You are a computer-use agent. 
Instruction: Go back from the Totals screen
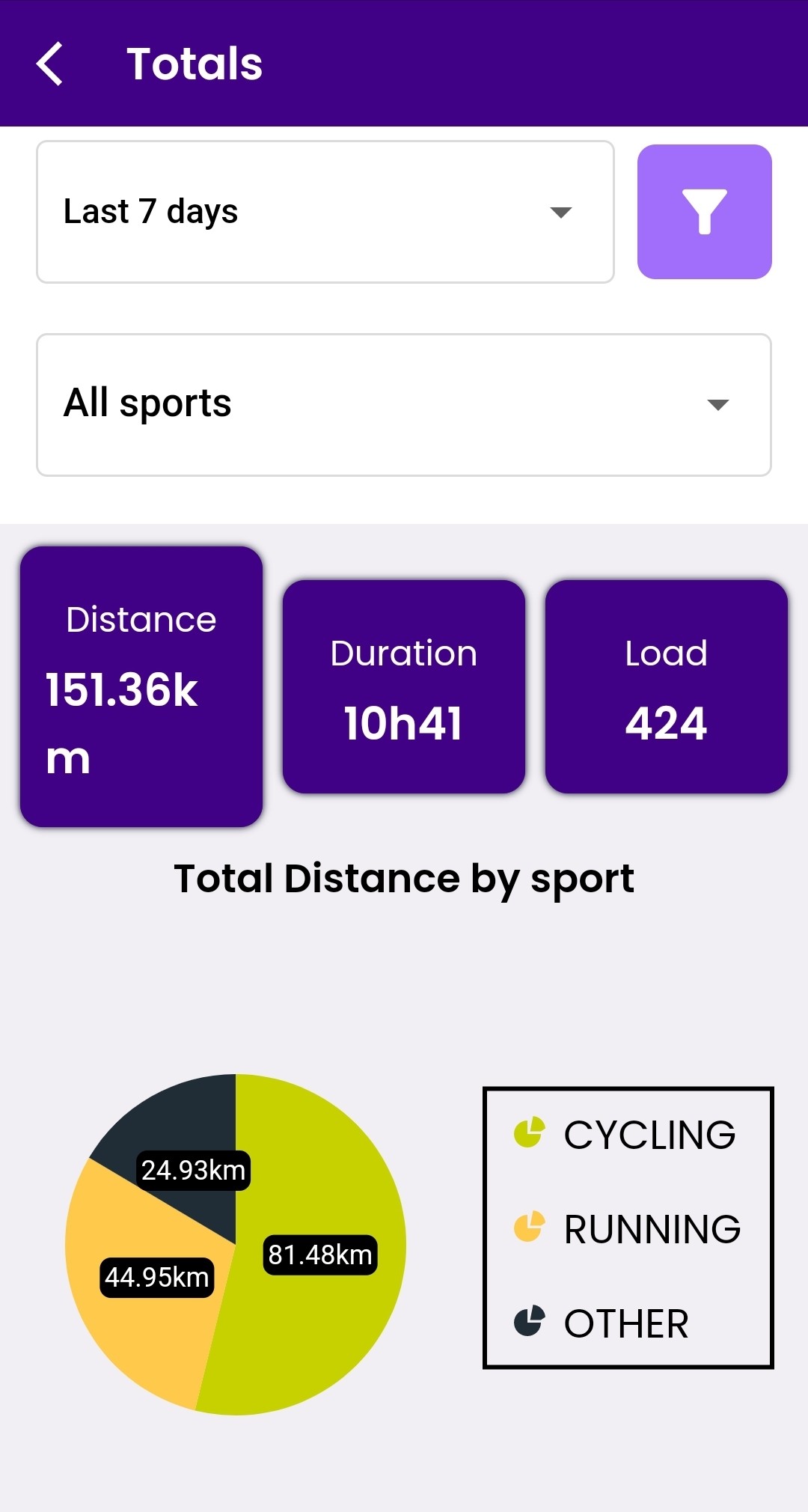click(49, 64)
